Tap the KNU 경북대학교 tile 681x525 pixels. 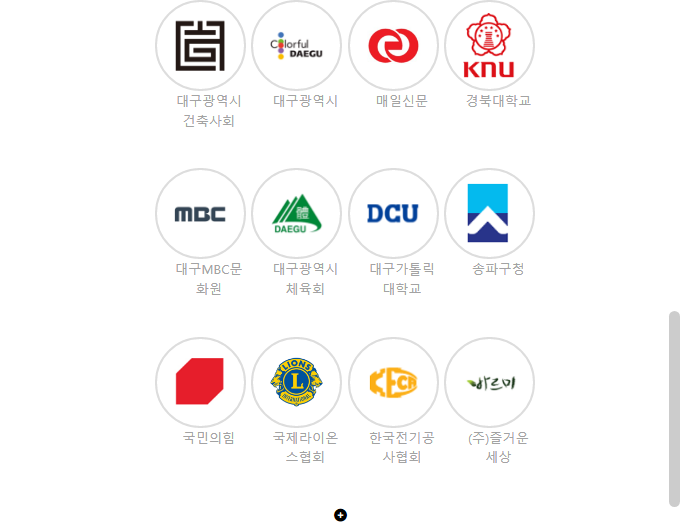(x=489, y=46)
